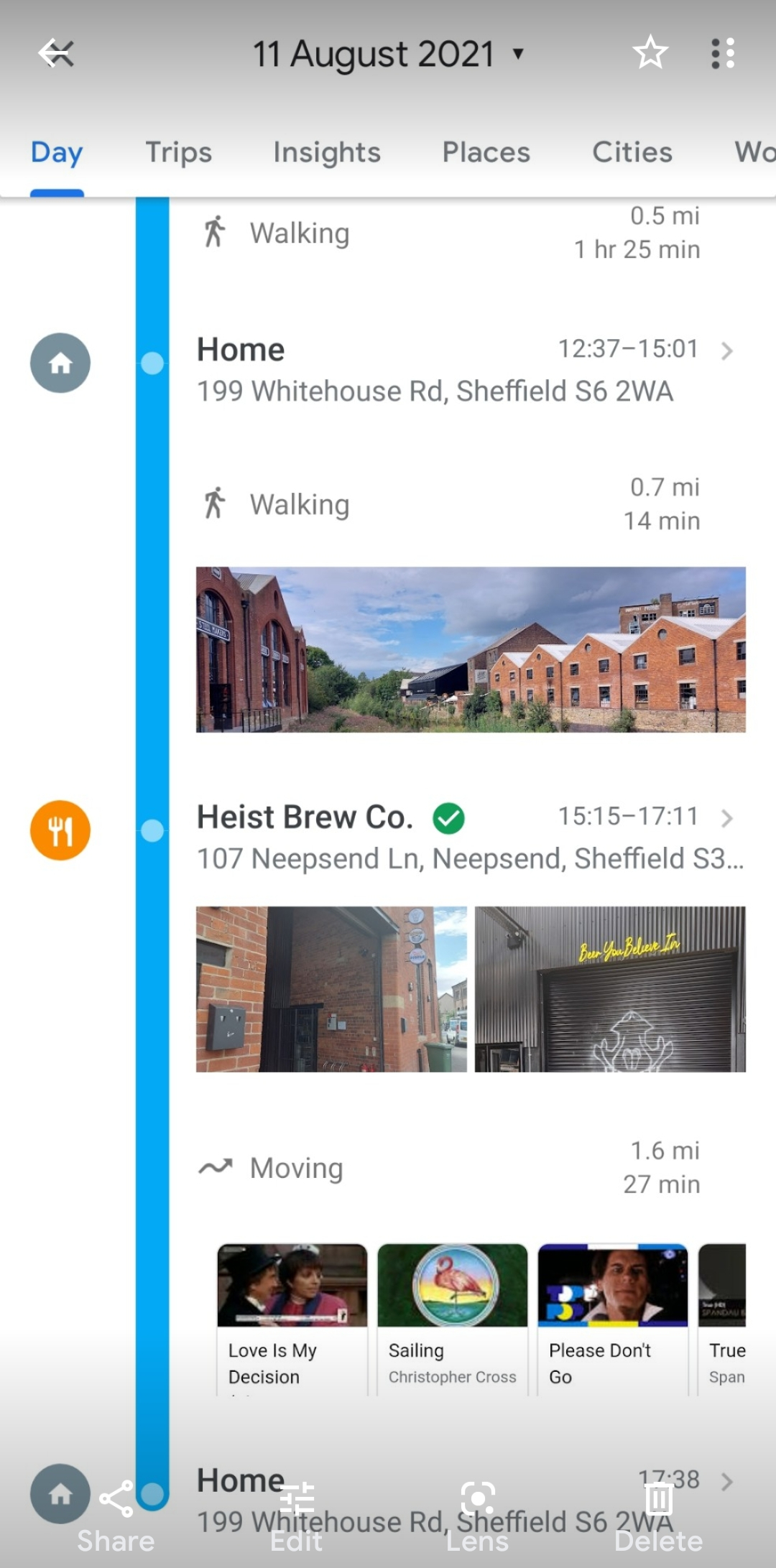Open the Sailing by Christopher Cross card

453,1319
